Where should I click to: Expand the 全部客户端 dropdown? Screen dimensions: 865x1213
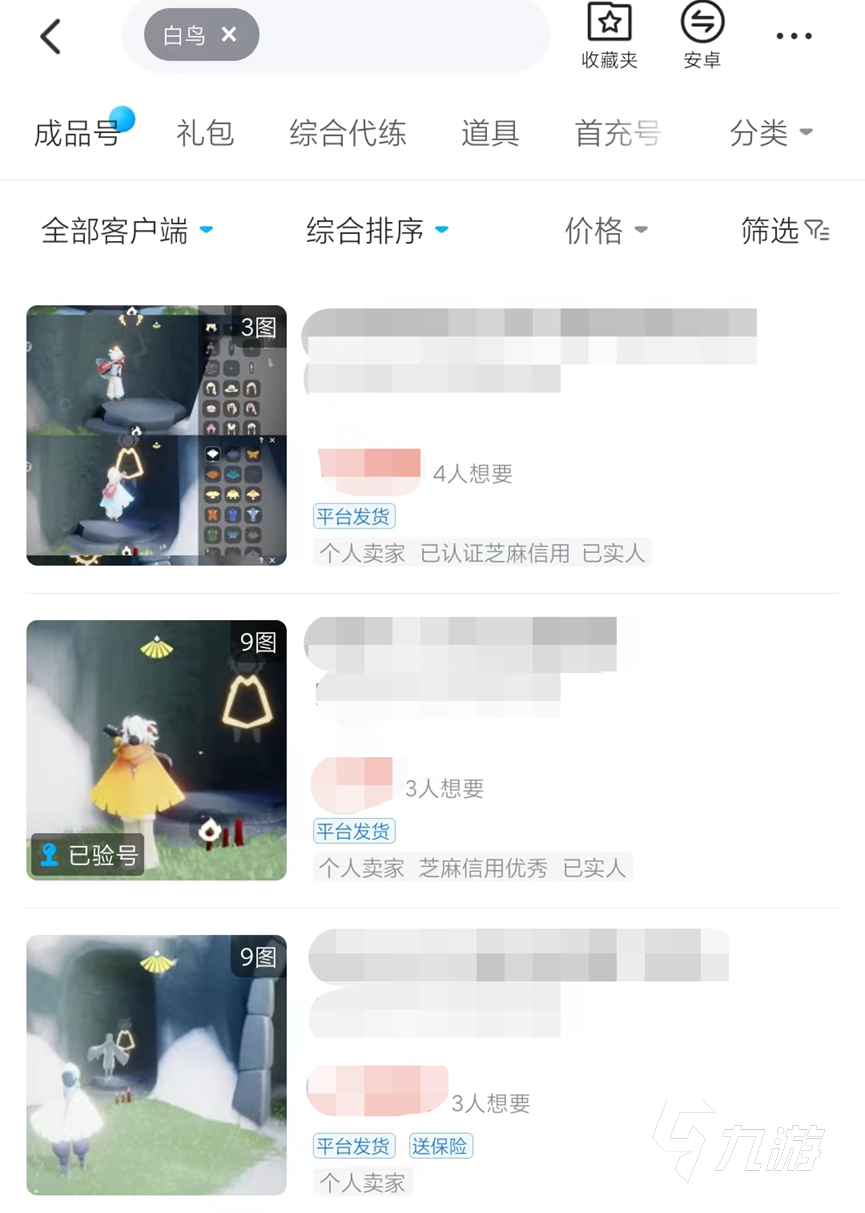point(127,231)
